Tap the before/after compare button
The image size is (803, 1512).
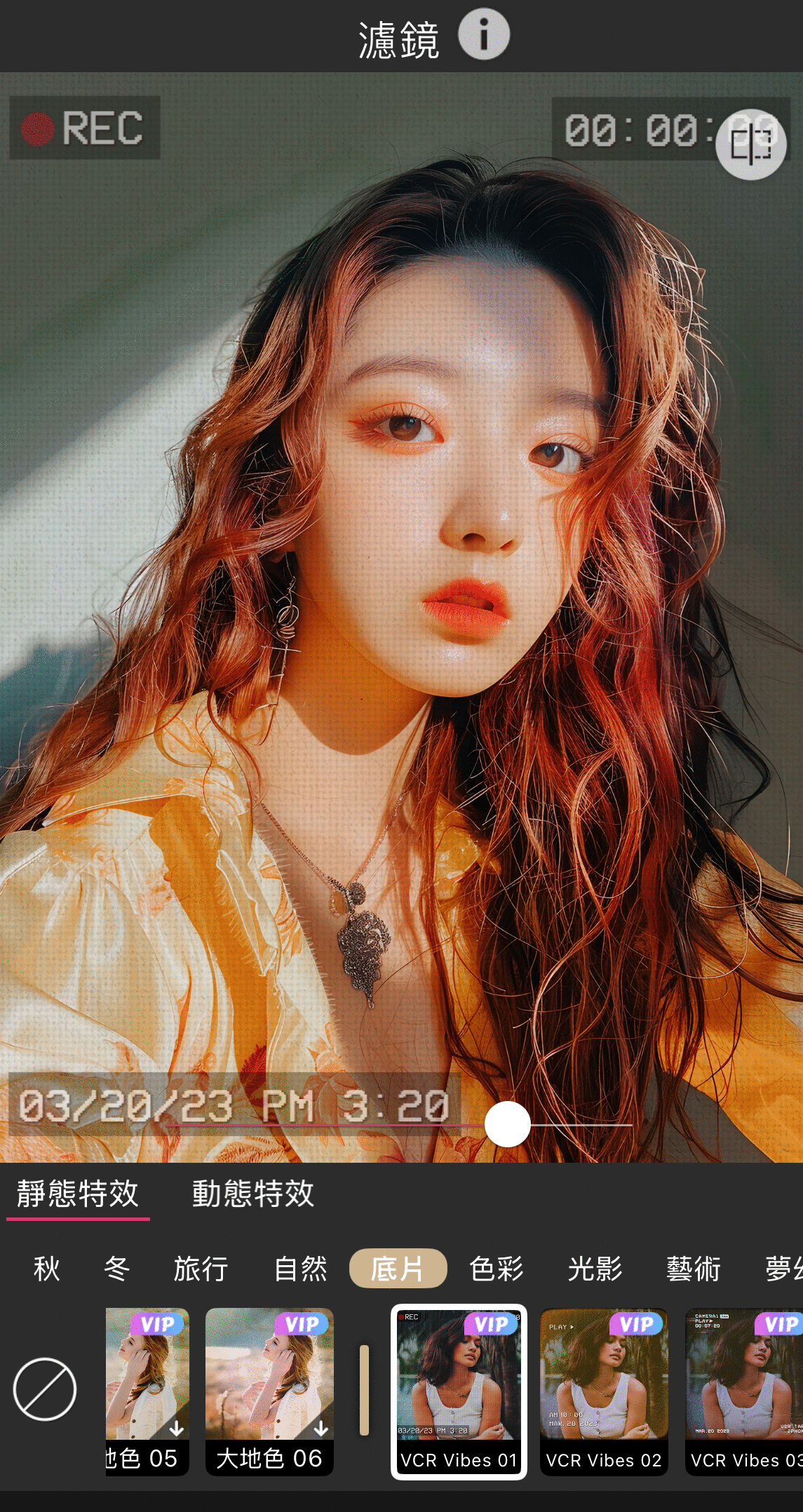coord(750,144)
